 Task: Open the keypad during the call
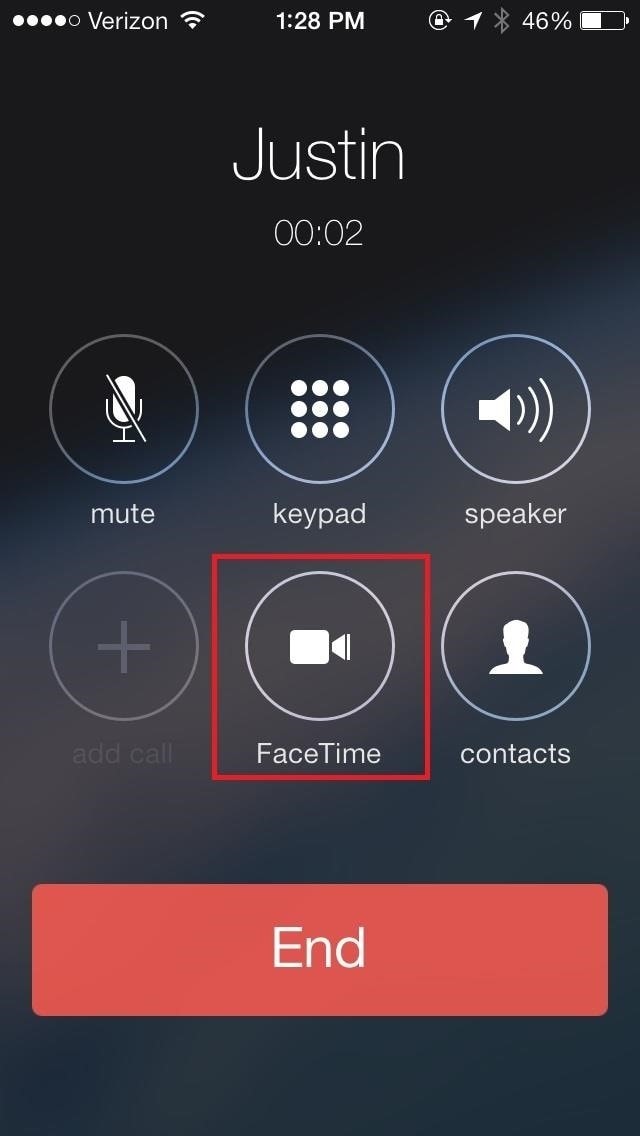tap(320, 409)
